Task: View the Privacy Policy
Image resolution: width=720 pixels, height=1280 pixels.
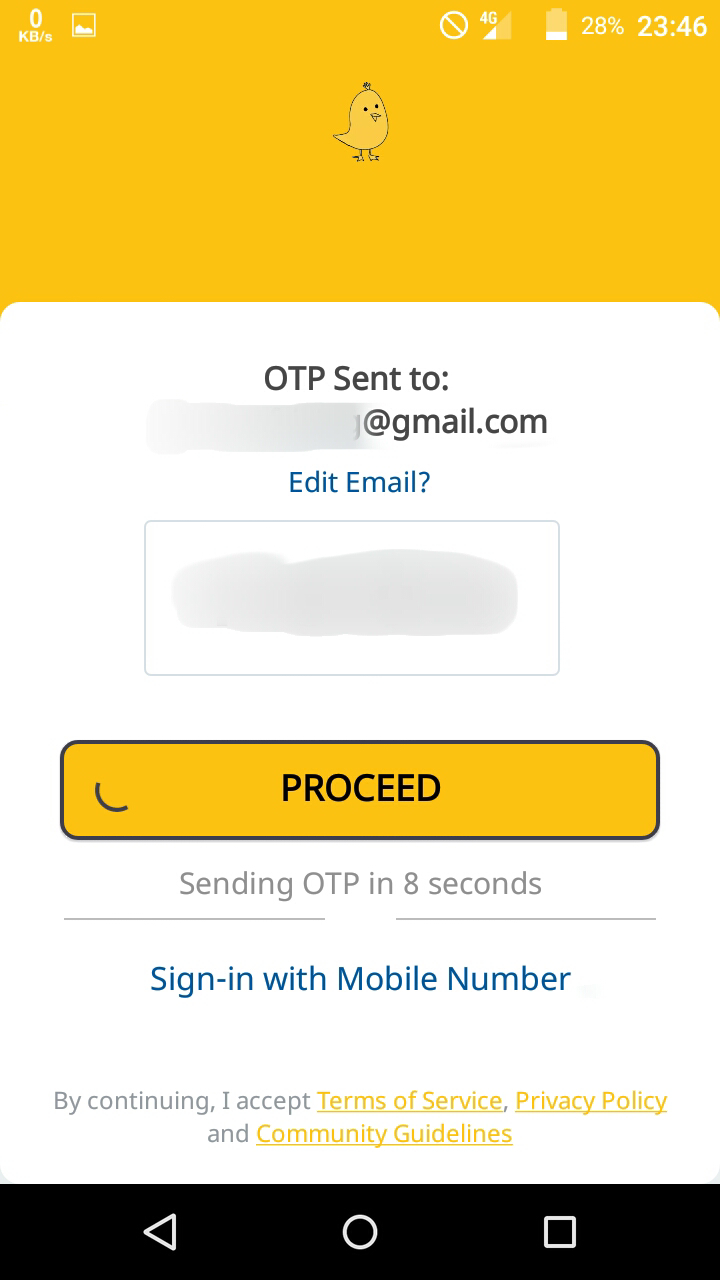Action: (591, 1101)
